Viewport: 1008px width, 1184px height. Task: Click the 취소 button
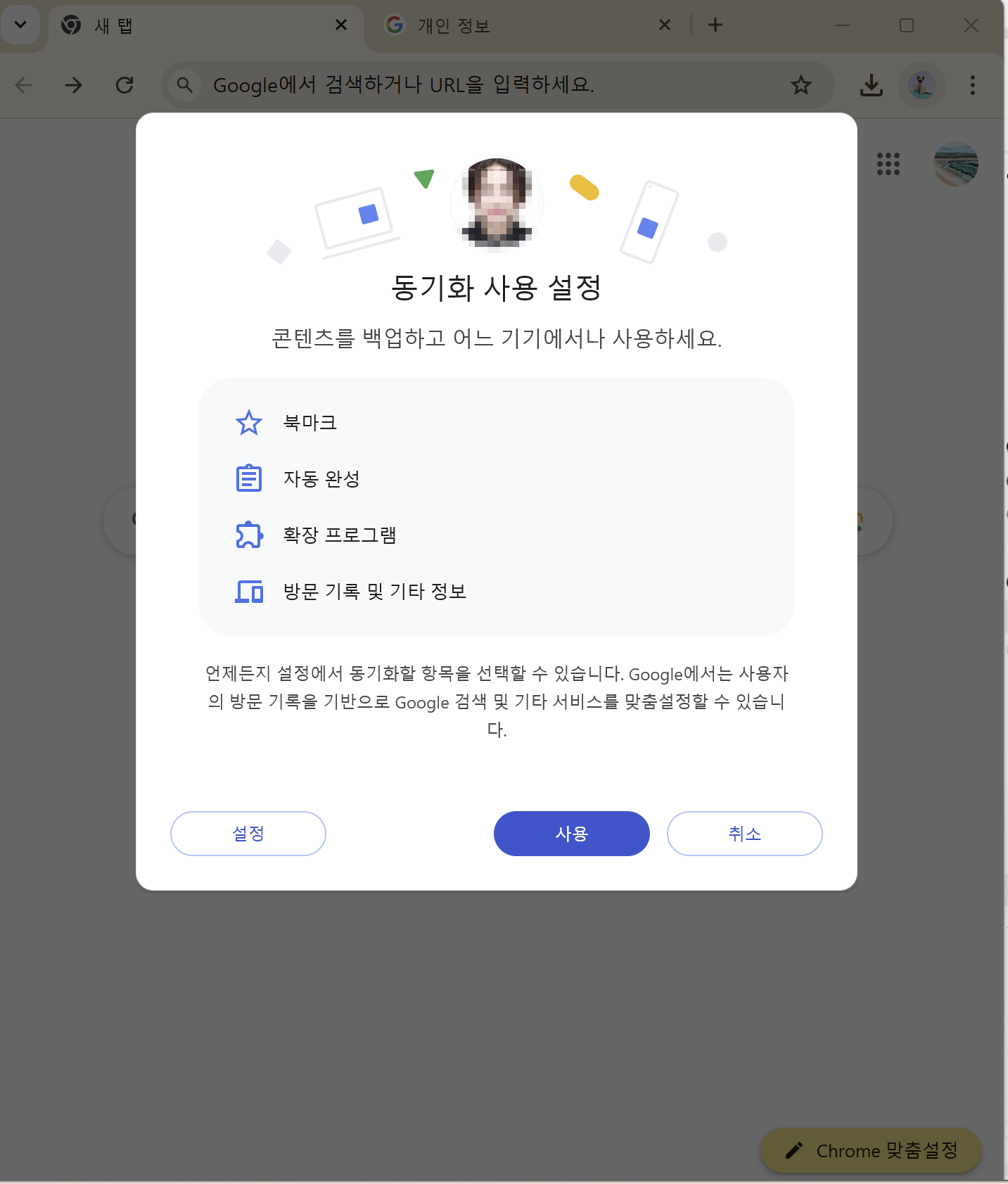[x=744, y=834]
